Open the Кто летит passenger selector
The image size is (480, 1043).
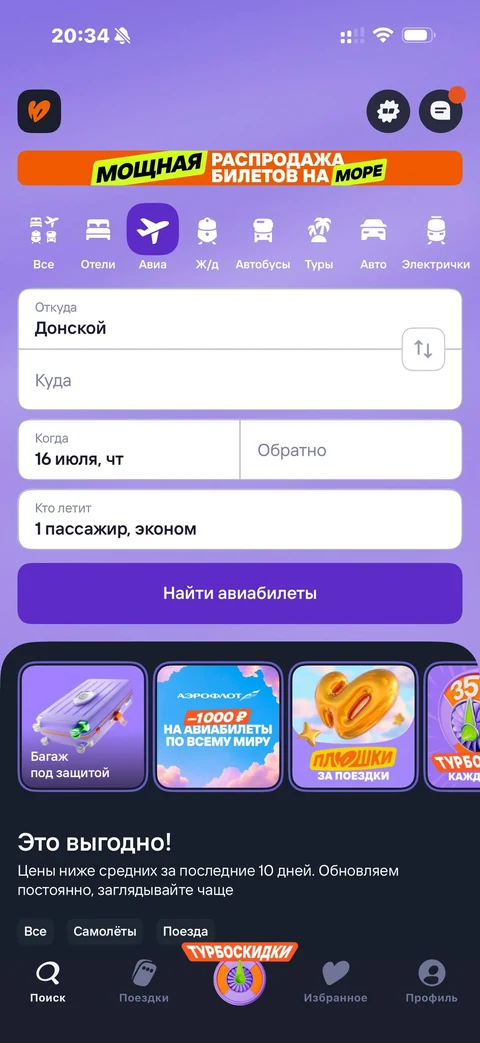point(239,520)
